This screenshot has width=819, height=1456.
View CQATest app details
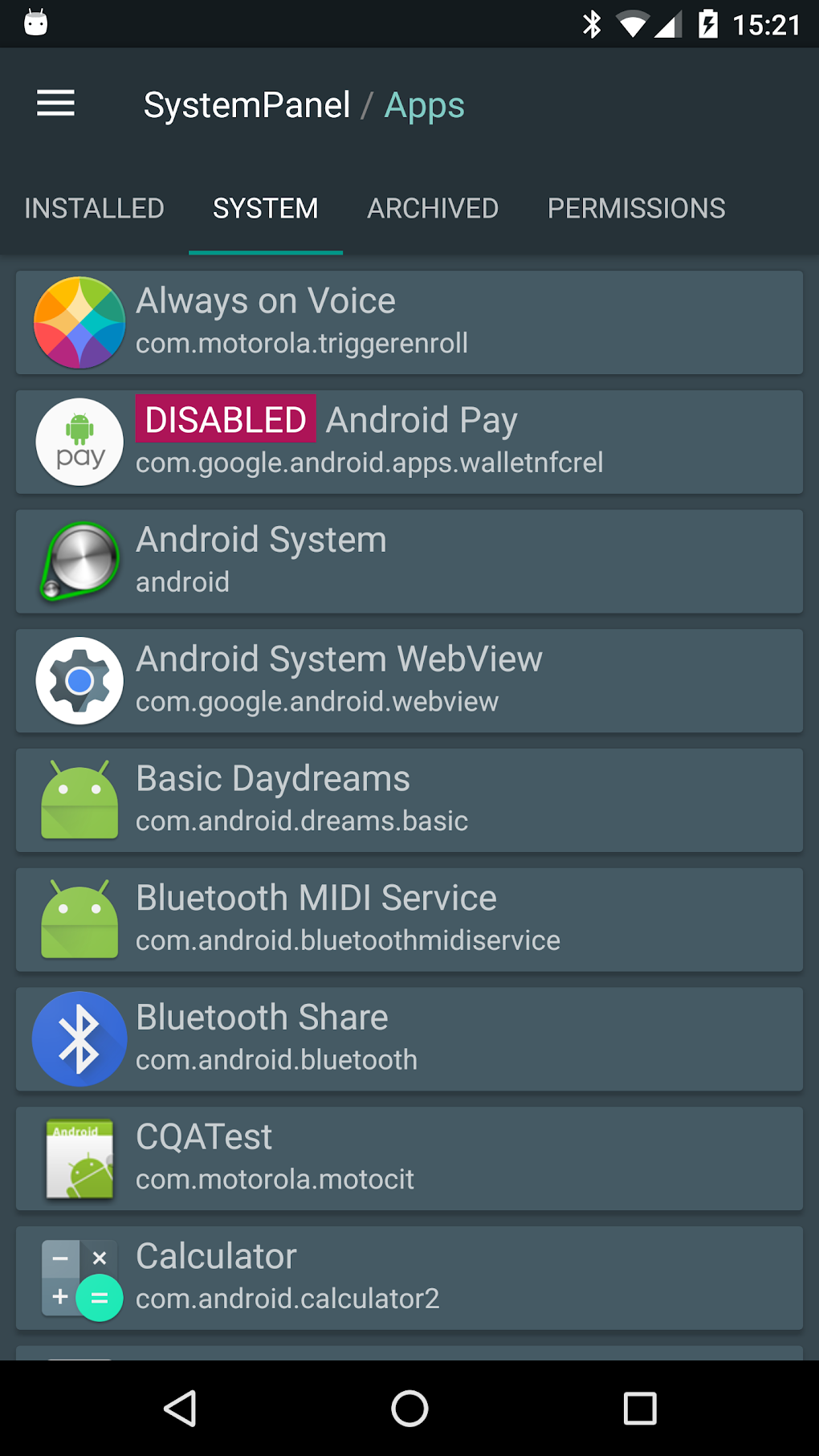pos(409,1159)
